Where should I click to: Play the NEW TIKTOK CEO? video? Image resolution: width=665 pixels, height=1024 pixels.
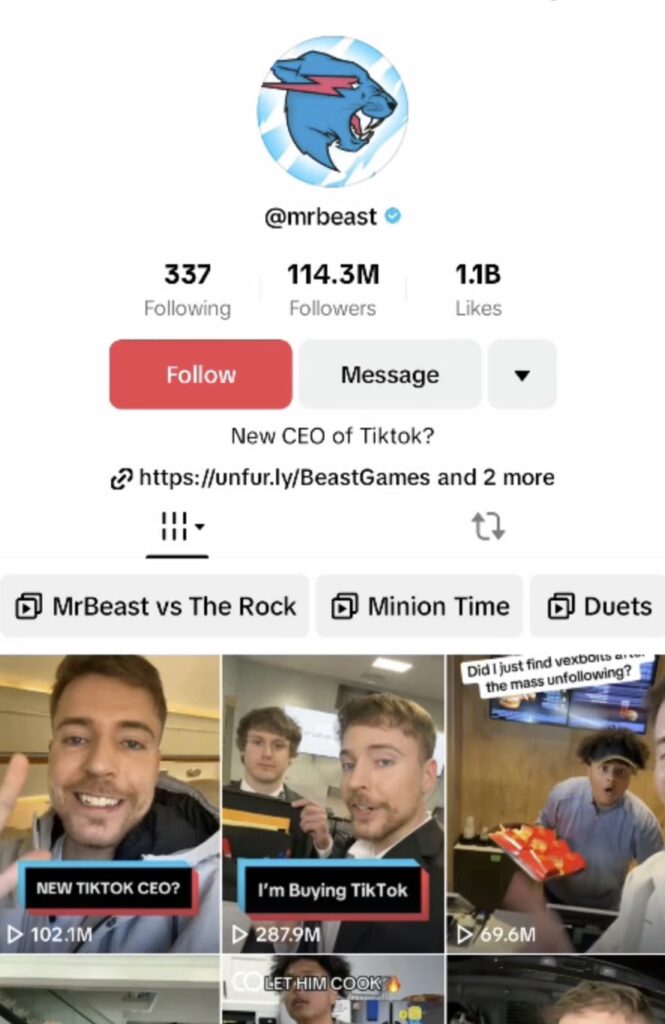tap(110, 800)
